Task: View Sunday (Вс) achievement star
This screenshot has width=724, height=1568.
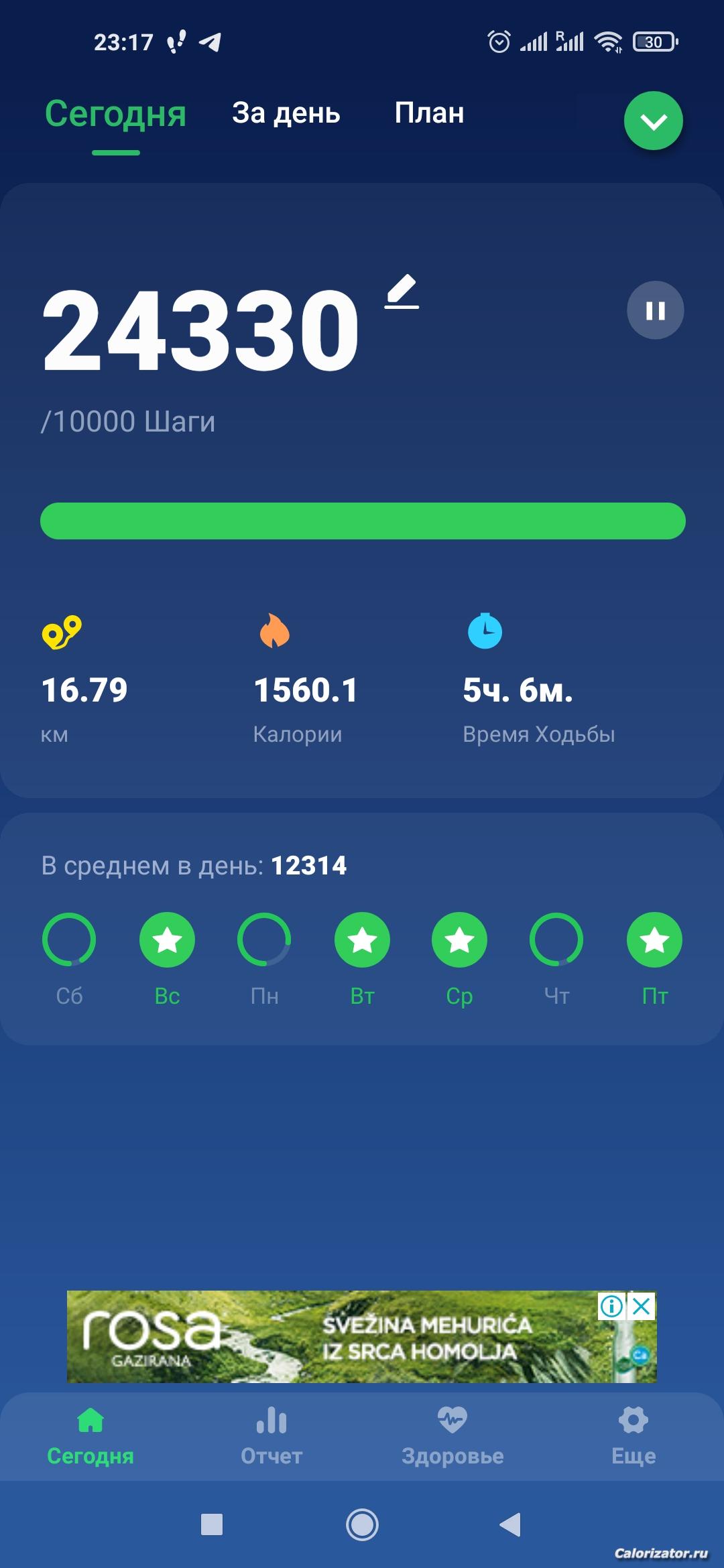Action: click(167, 939)
